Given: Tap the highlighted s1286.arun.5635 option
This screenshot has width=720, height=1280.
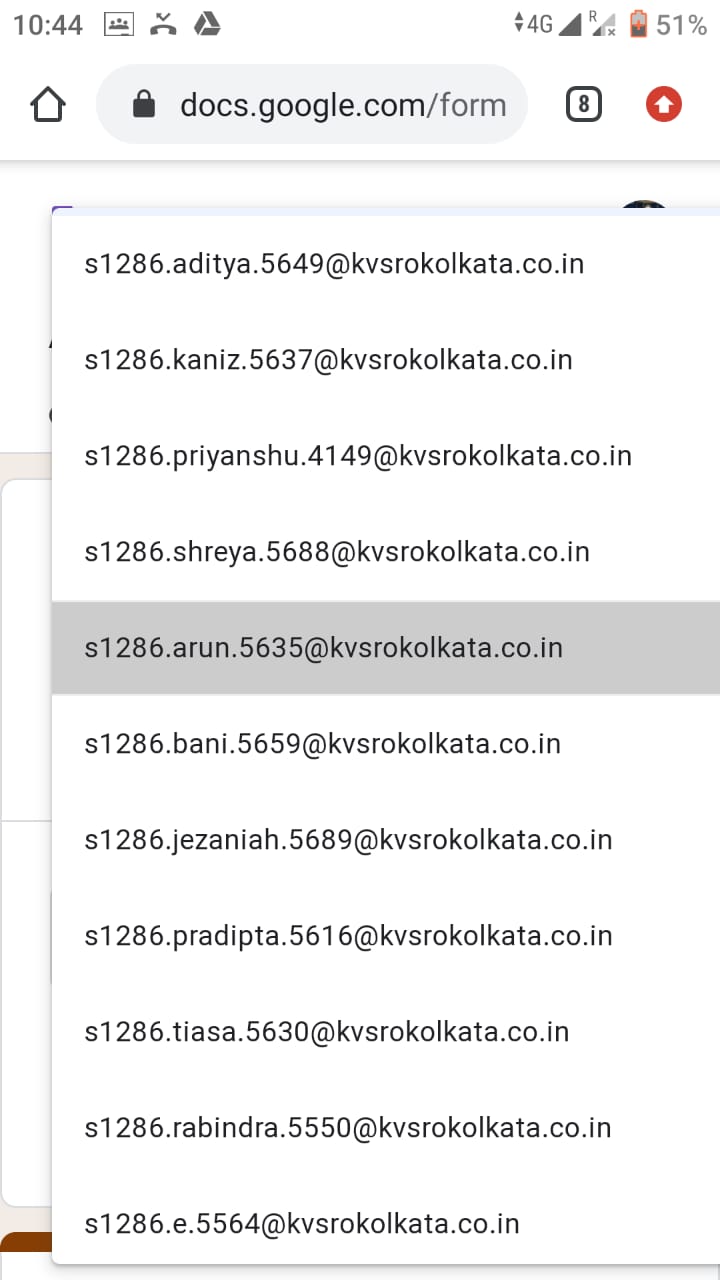Looking at the screenshot, I should [x=386, y=648].
